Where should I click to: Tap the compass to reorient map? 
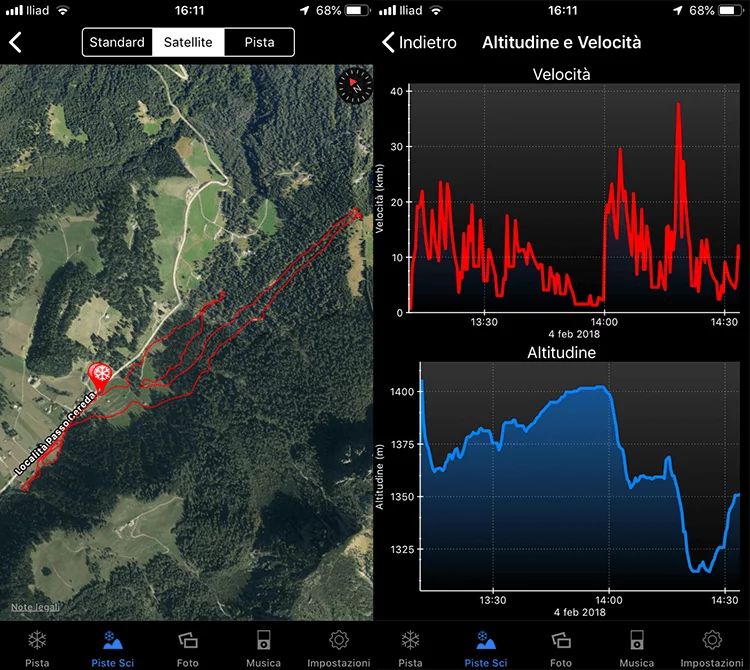pos(353,86)
